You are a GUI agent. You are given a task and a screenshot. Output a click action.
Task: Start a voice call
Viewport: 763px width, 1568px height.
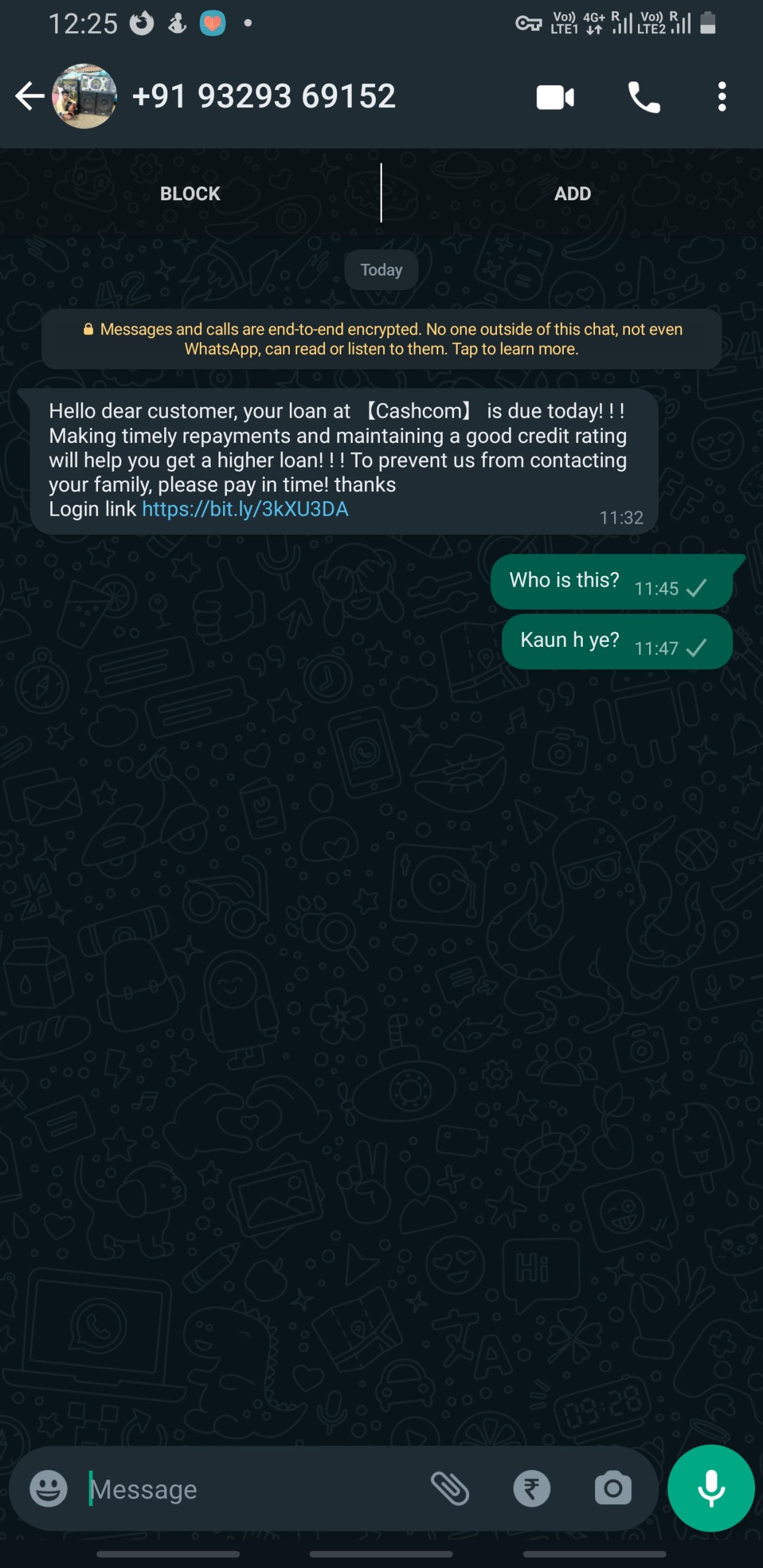[643, 97]
